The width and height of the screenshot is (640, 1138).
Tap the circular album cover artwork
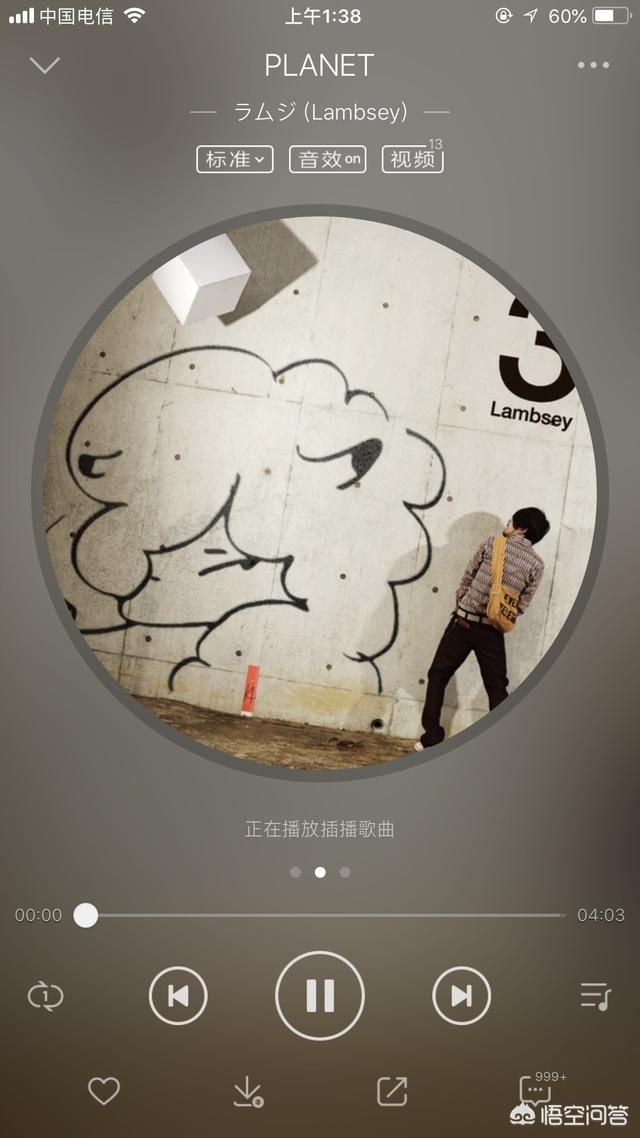[x=320, y=494]
